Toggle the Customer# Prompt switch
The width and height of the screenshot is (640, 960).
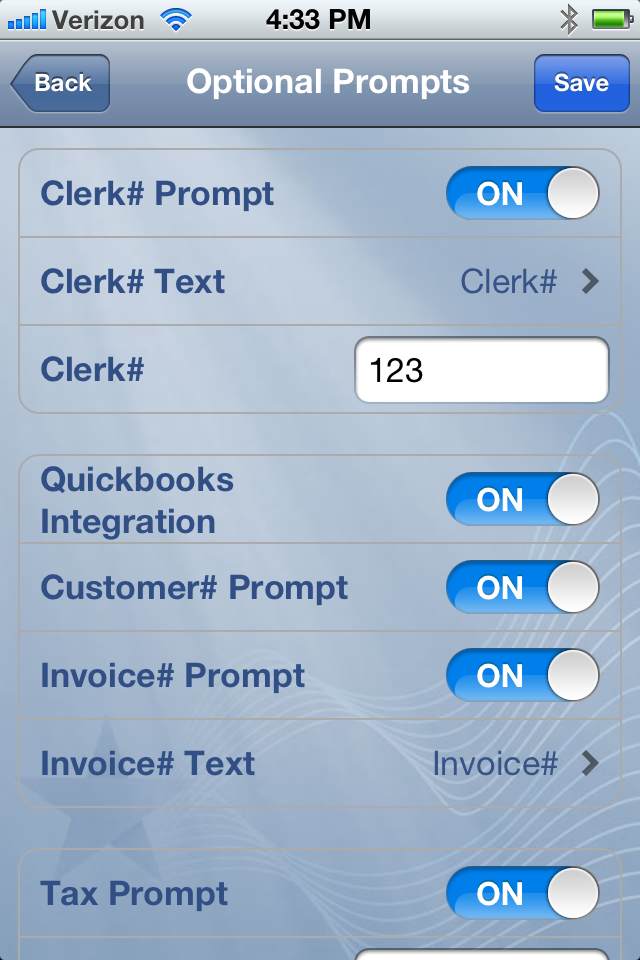pyautogui.click(x=522, y=587)
